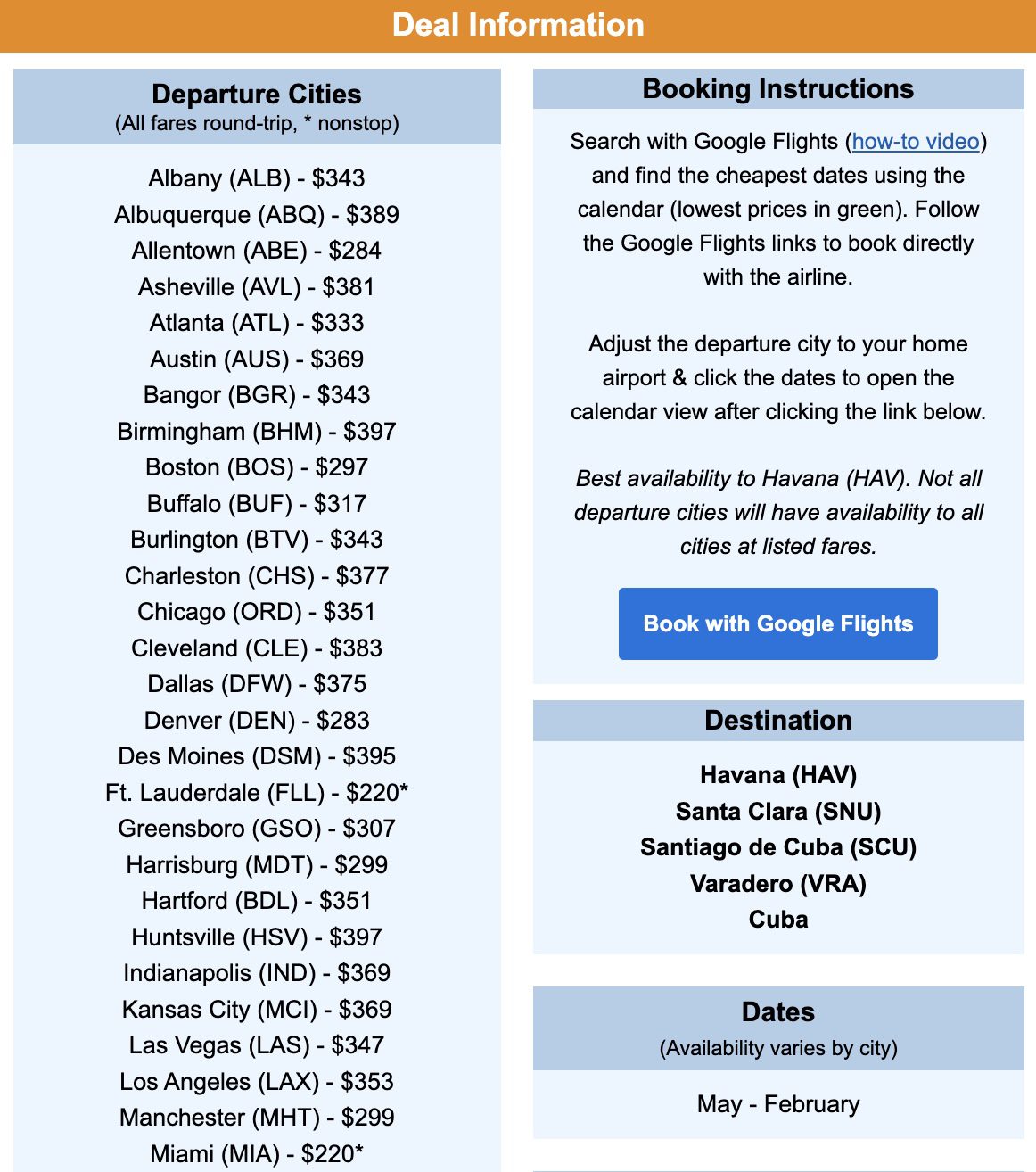Click the Deal Information title banner
The height and width of the screenshot is (1172, 1036).
coord(518,25)
